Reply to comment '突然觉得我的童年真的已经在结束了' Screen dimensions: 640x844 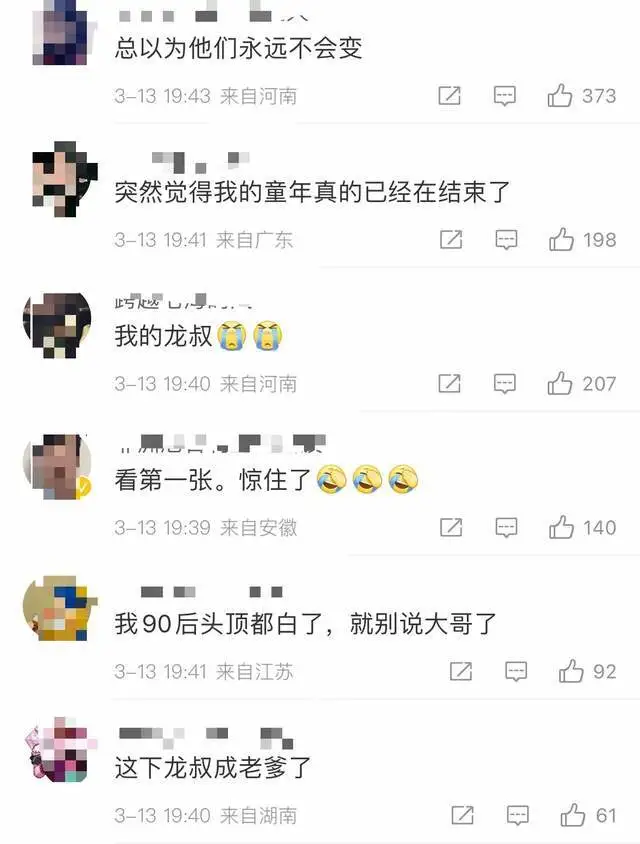point(506,240)
